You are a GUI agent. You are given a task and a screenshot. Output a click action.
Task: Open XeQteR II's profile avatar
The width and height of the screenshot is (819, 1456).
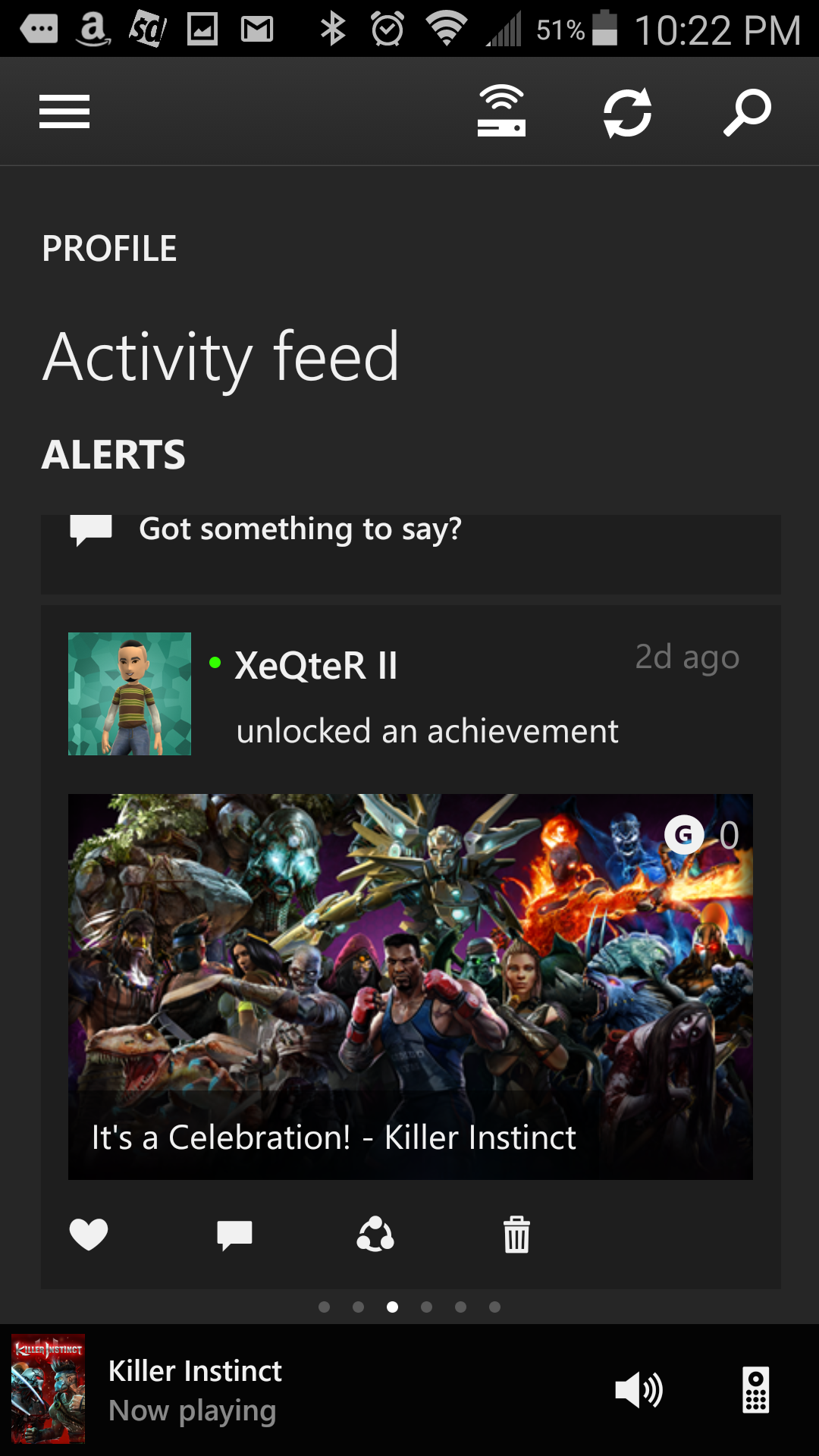[130, 694]
